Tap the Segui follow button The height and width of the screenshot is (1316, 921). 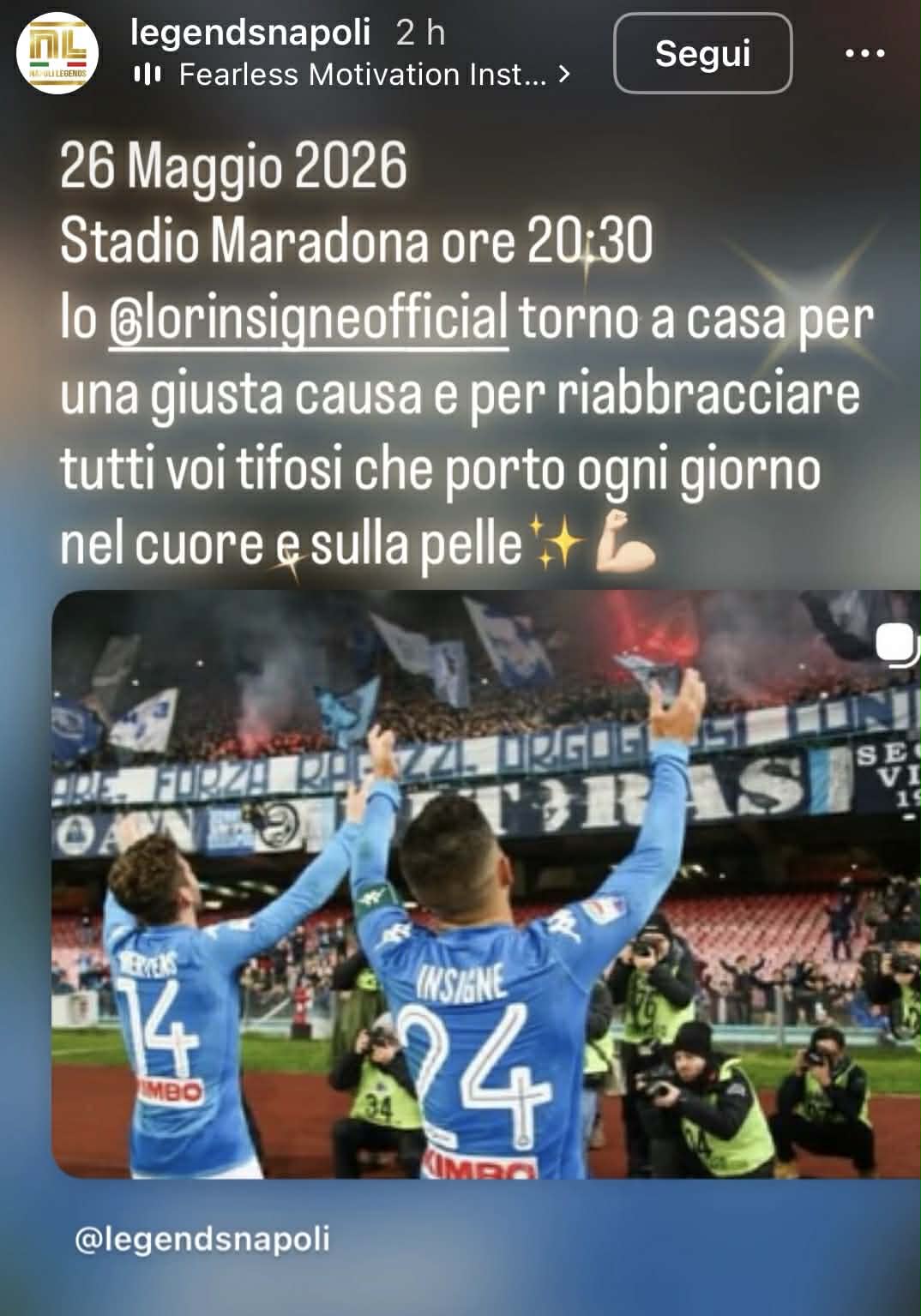tap(702, 53)
